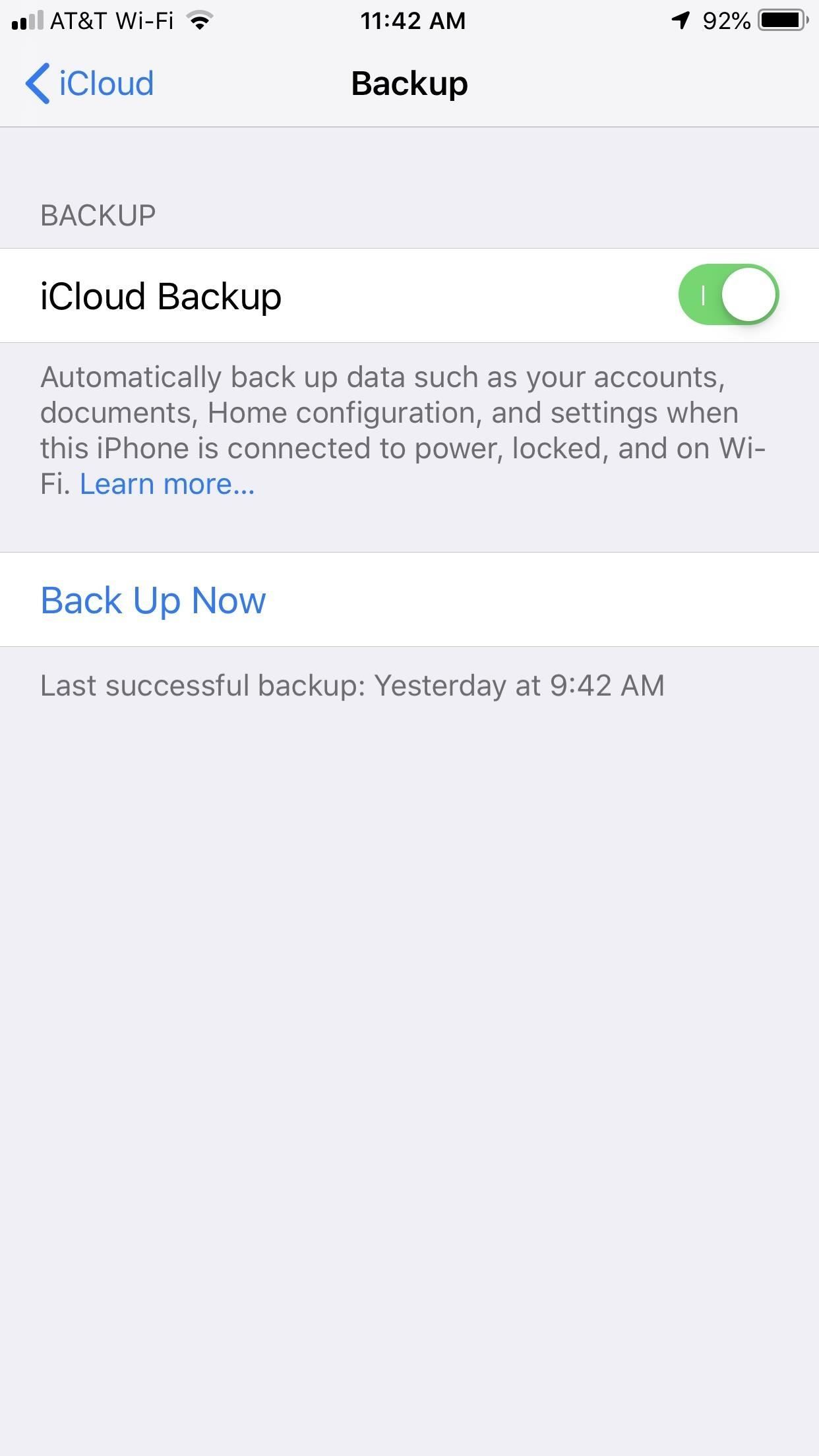
Task: Tap the iCloud Backup toggle knob
Action: (748, 295)
